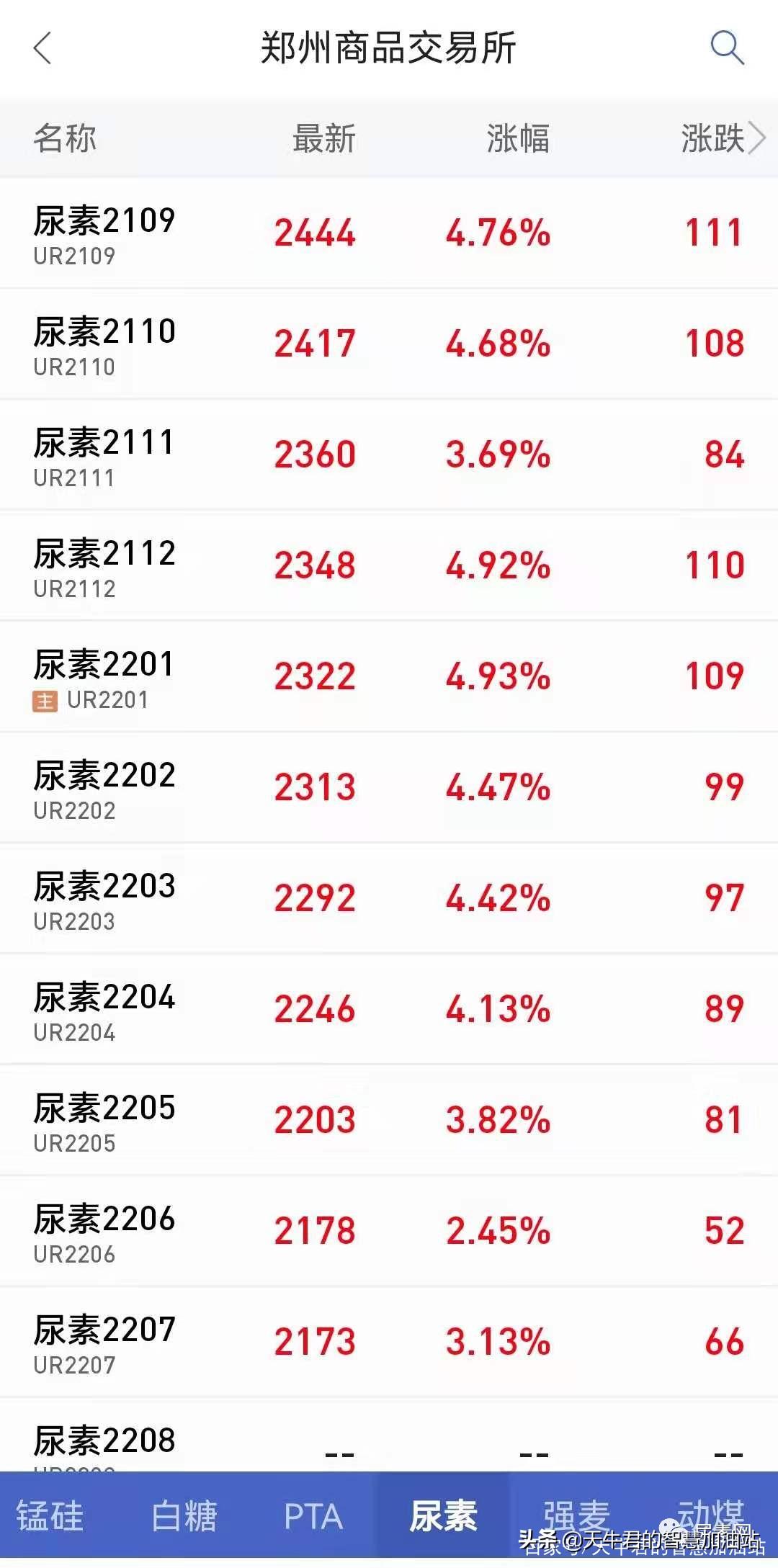Sort the list by 涨幅

[518, 138]
